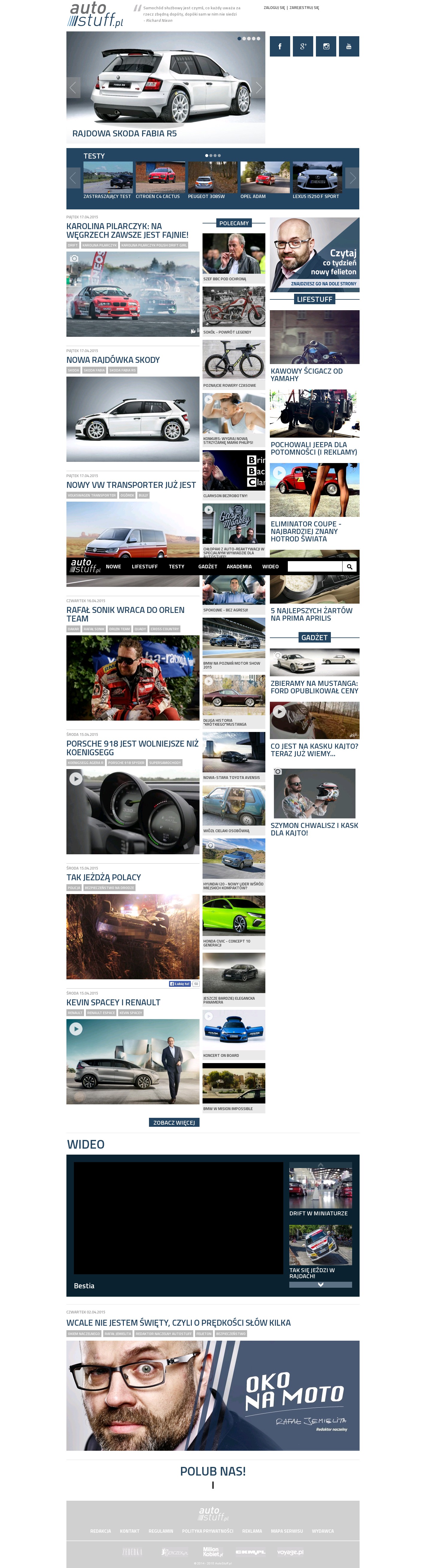The width and height of the screenshot is (426, 1568).
Task: Show next slide in Skoda Fabia carousel
Action: [x=259, y=88]
